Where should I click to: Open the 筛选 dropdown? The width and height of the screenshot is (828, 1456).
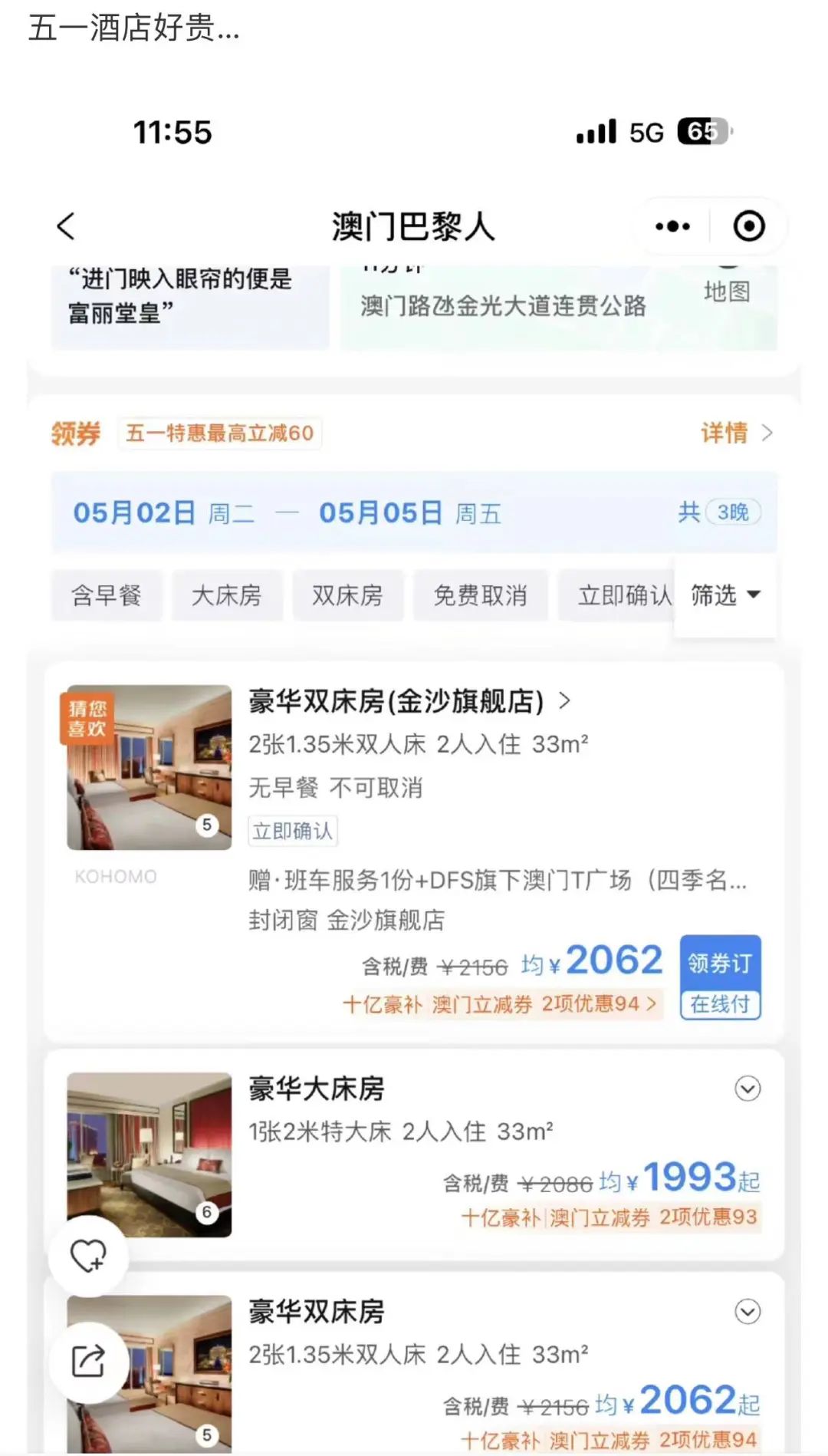(724, 595)
